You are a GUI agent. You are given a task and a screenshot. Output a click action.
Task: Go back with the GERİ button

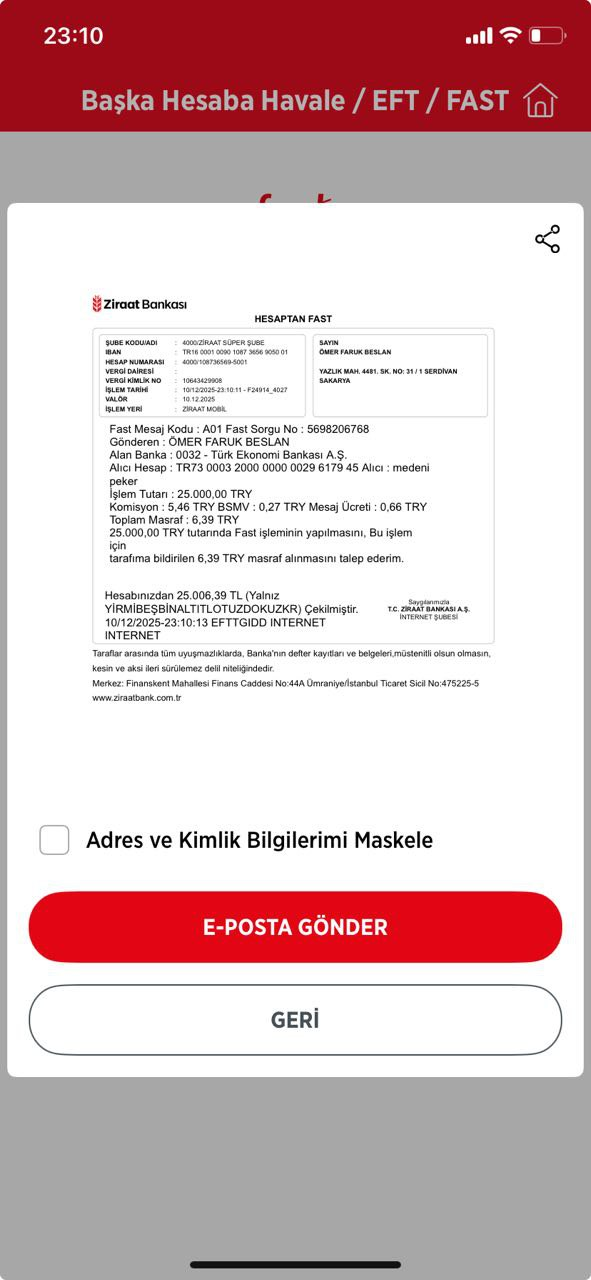pyautogui.click(x=295, y=1020)
